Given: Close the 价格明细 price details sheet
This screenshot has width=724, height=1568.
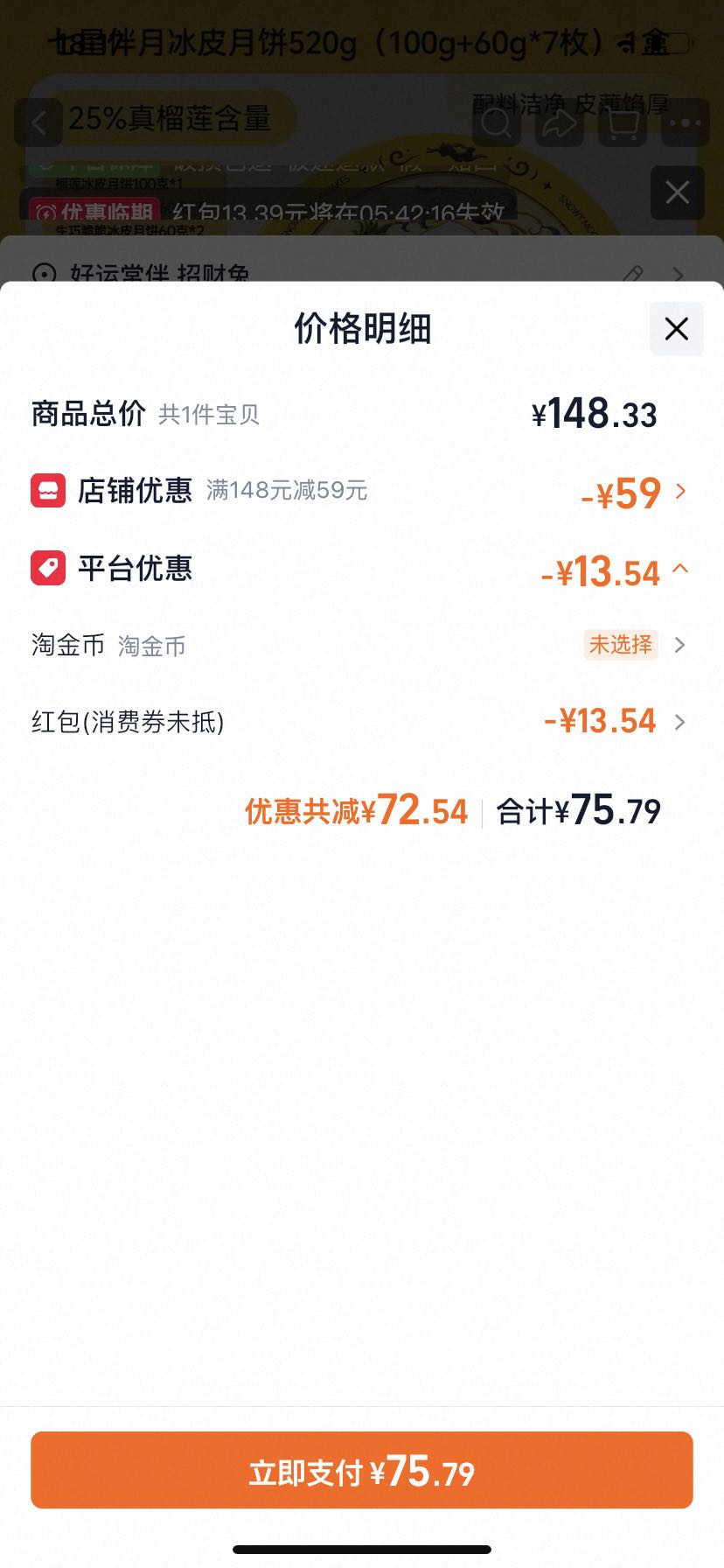Looking at the screenshot, I should point(676,329).
